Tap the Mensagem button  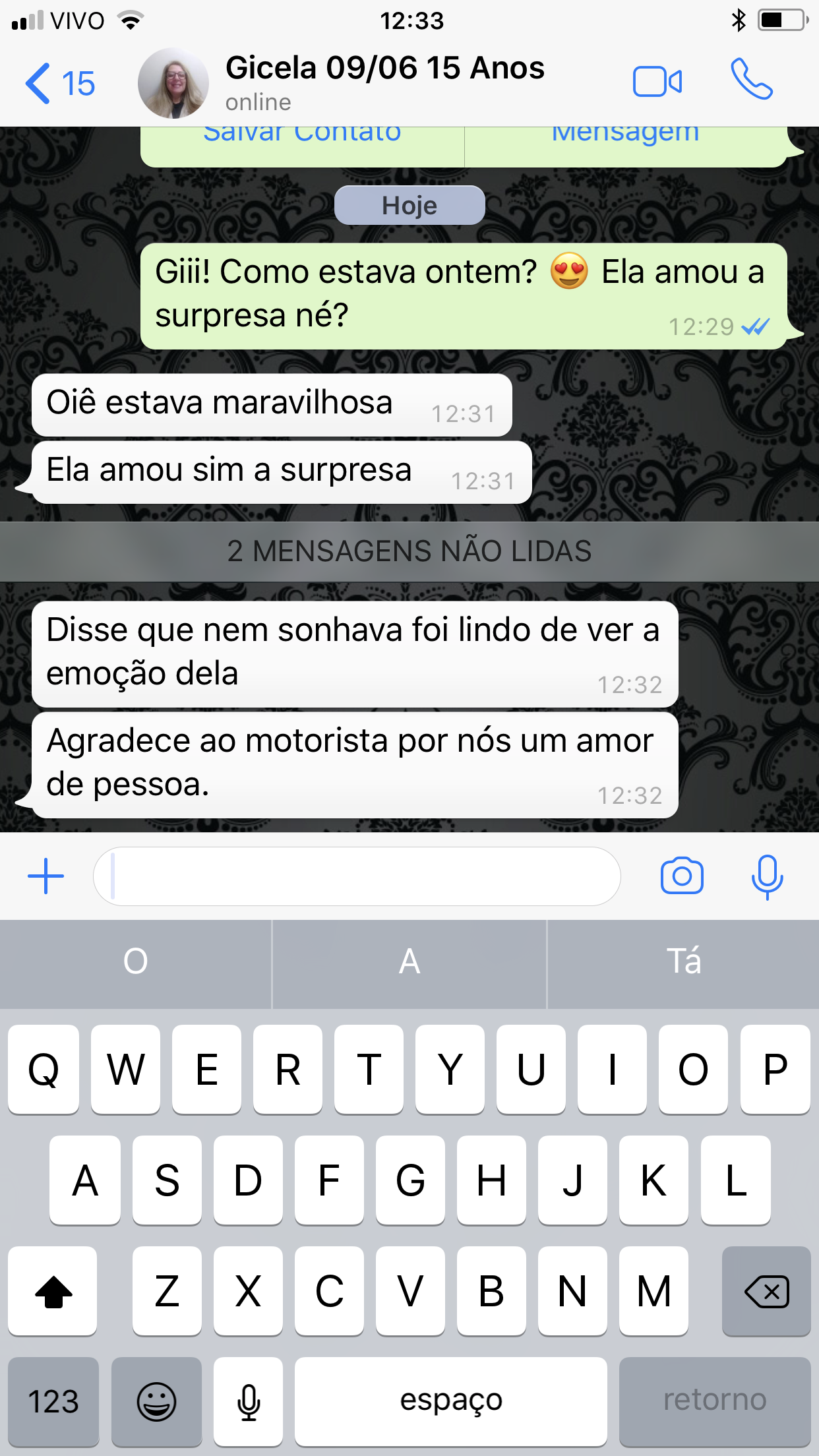pos(625,133)
